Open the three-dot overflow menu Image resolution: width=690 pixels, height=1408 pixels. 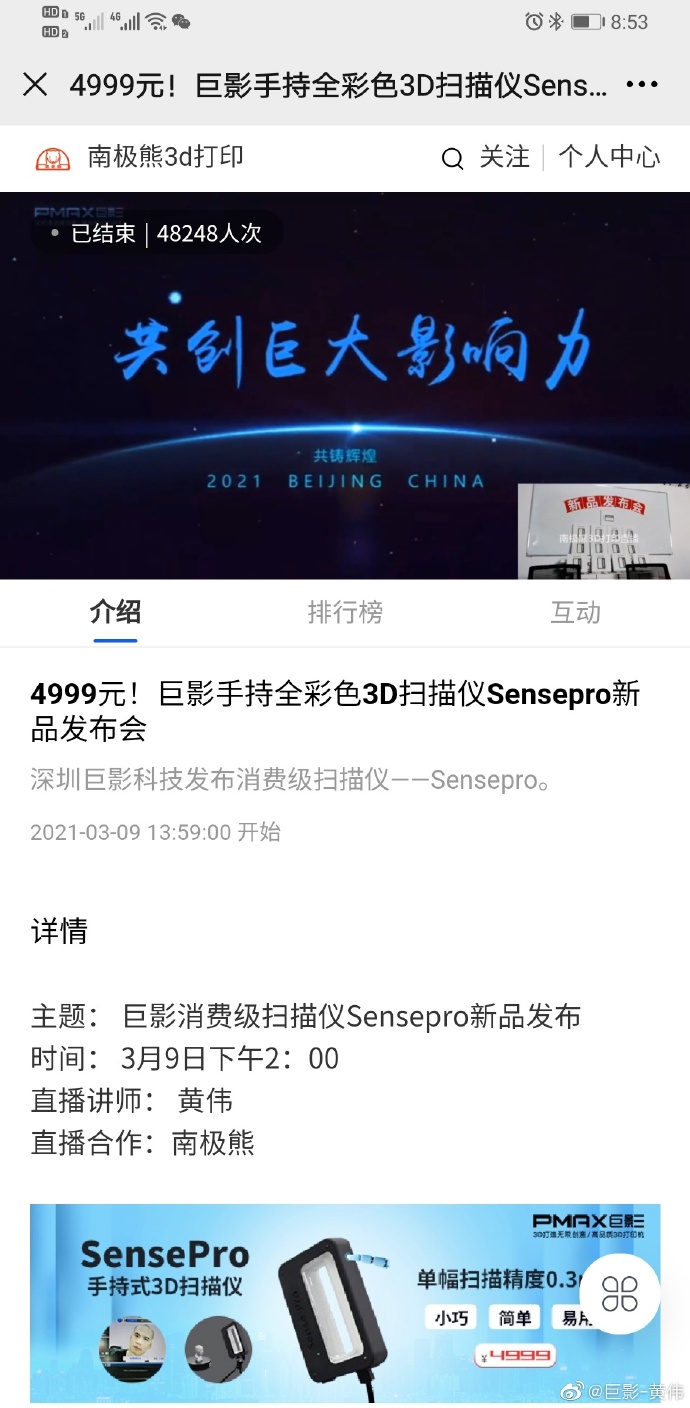point(642,85)
